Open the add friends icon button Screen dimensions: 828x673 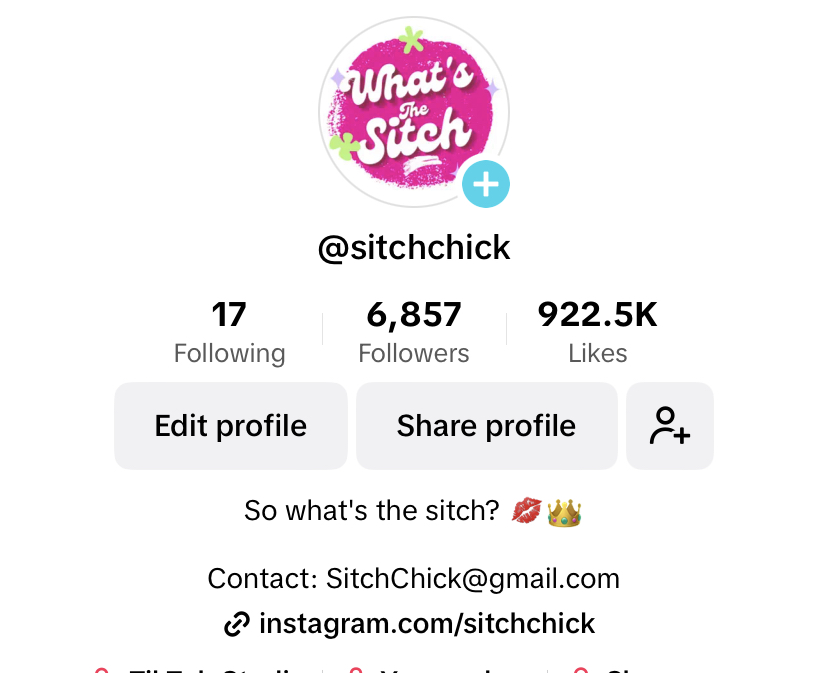click(x=669, y=426)
